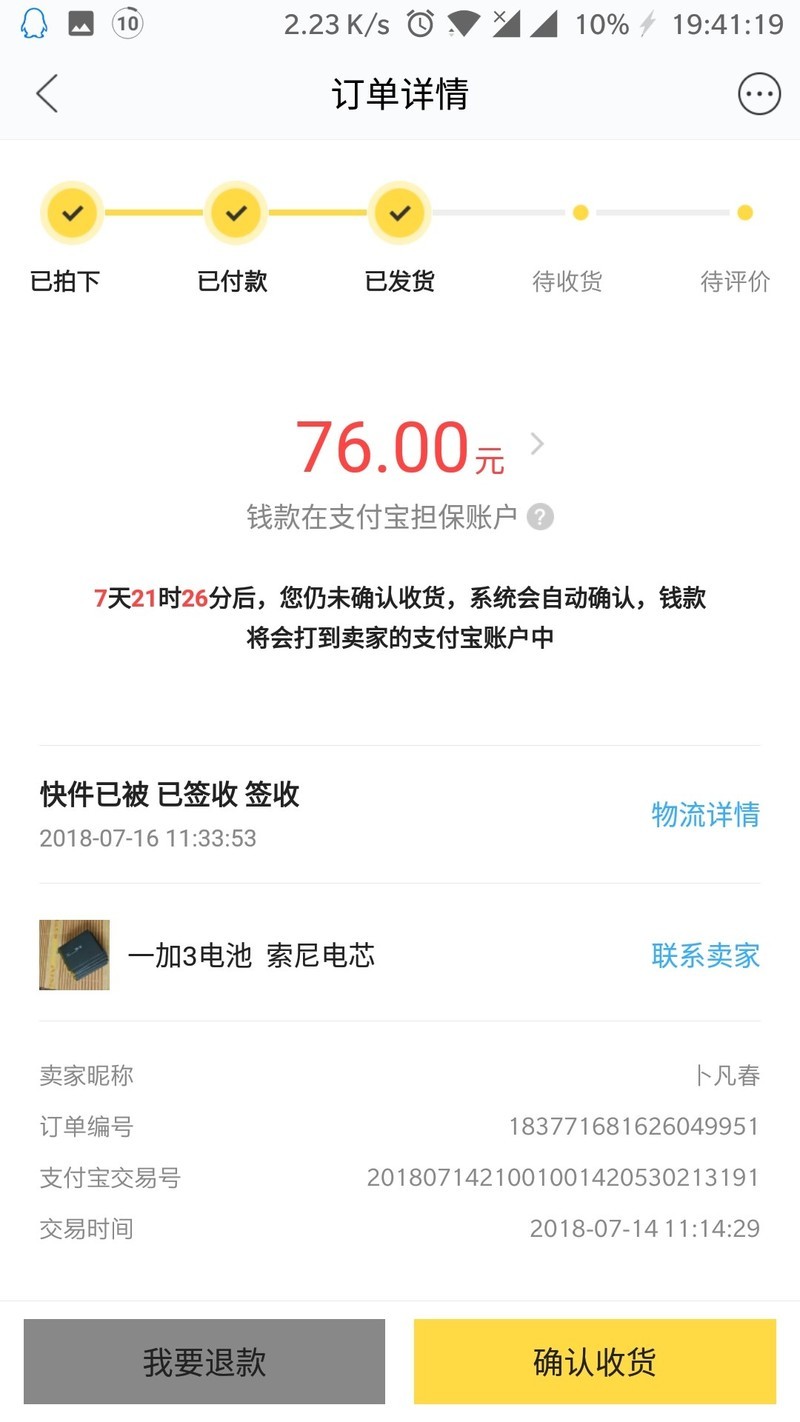Tap 联系卖家 to contact the seller
The image size is (800, 1422).
point(704,955)
